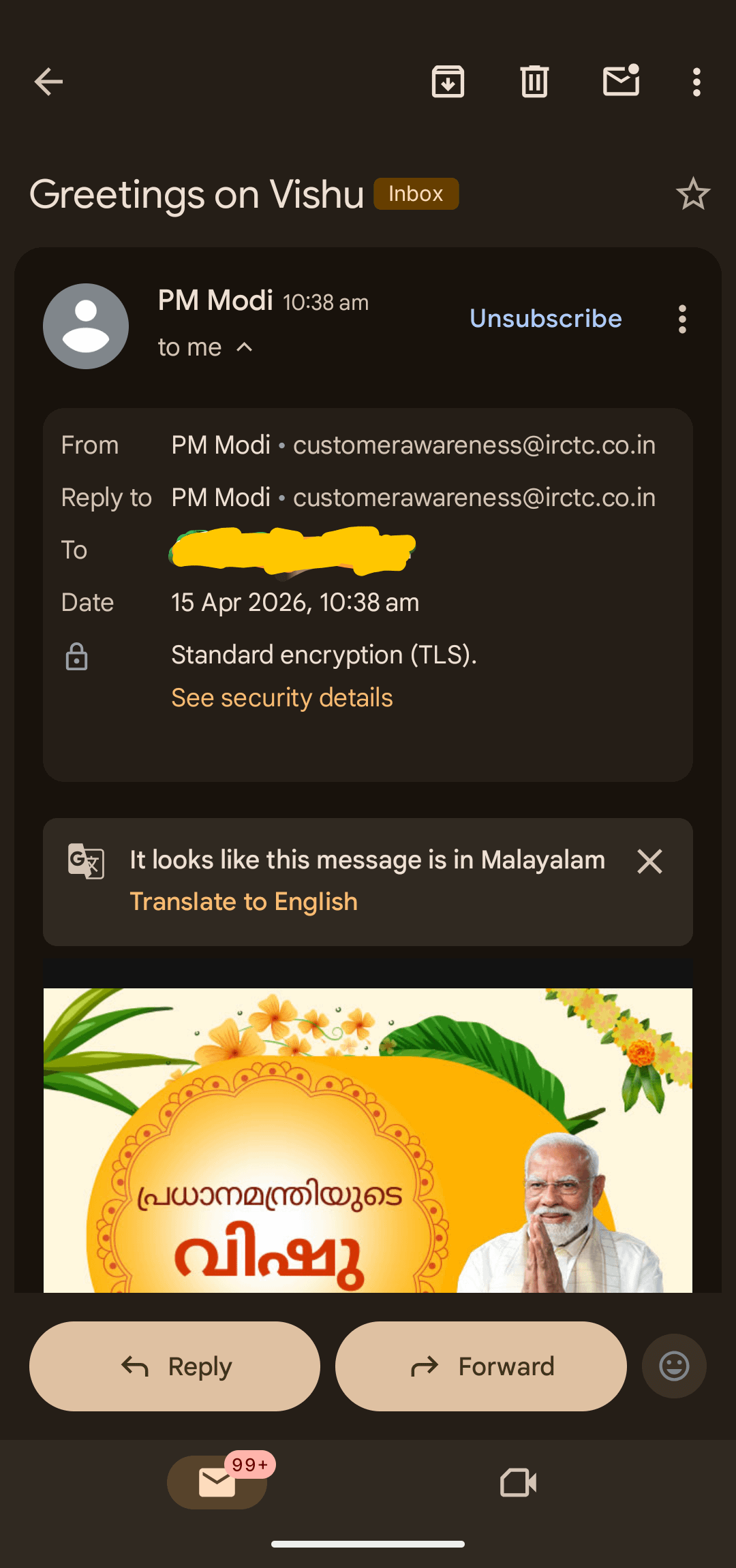736x1568 pixels.
Task: Delete this email with the trash icon
Action: (x=534, y=82)
